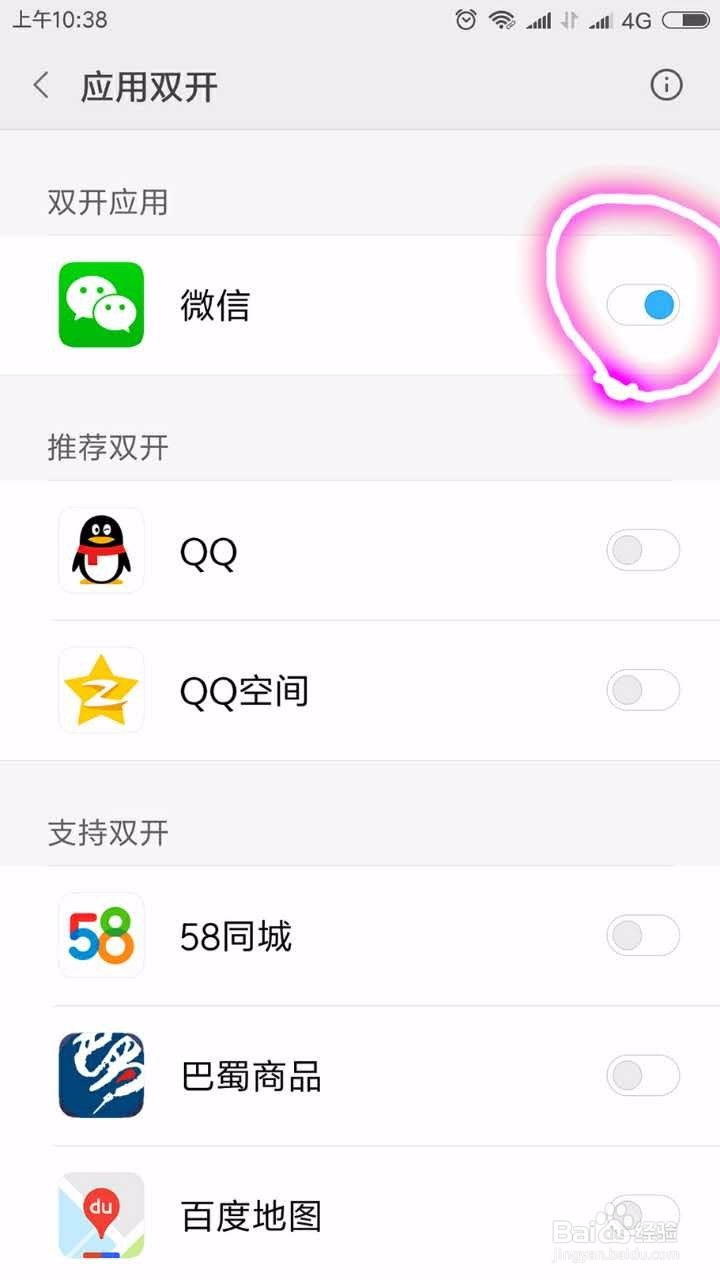
Task: Turn on dual app for 百度地图
Action: pos(643,1214)
